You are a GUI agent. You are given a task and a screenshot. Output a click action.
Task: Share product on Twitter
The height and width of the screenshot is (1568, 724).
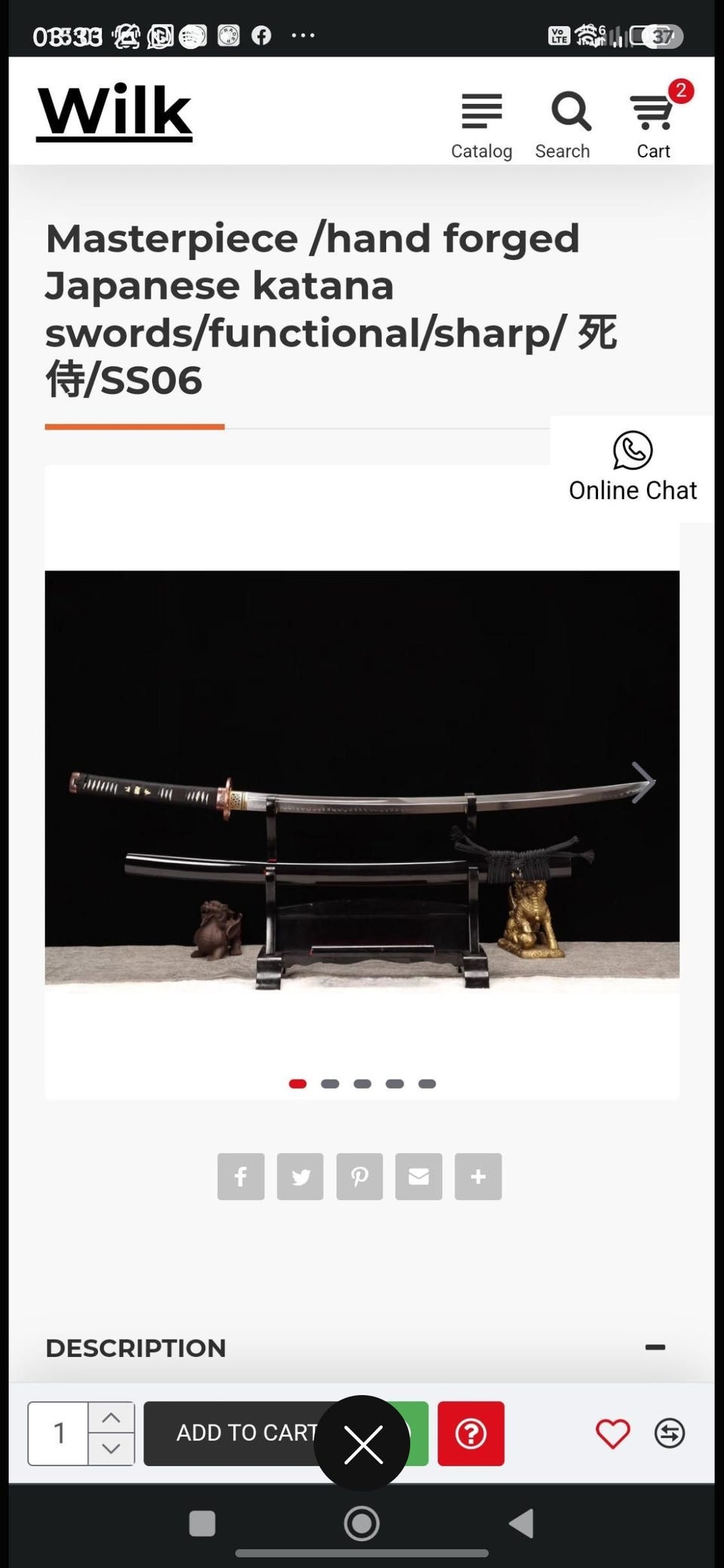coord(300,1176)
